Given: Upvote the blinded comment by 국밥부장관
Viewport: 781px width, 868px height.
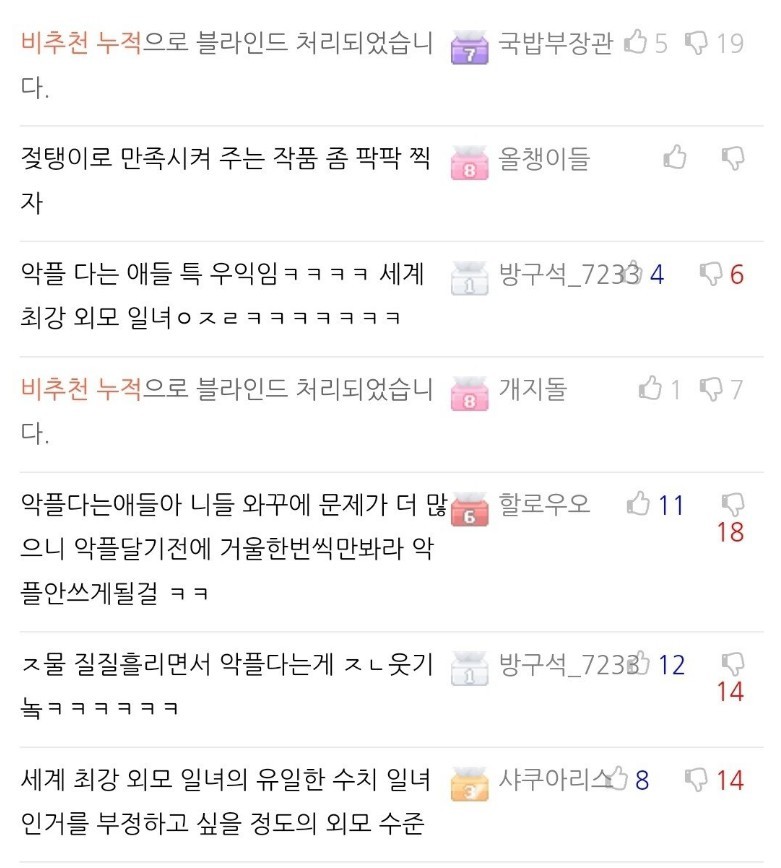Looking at the screenshot, I should [x=636, y=43].
